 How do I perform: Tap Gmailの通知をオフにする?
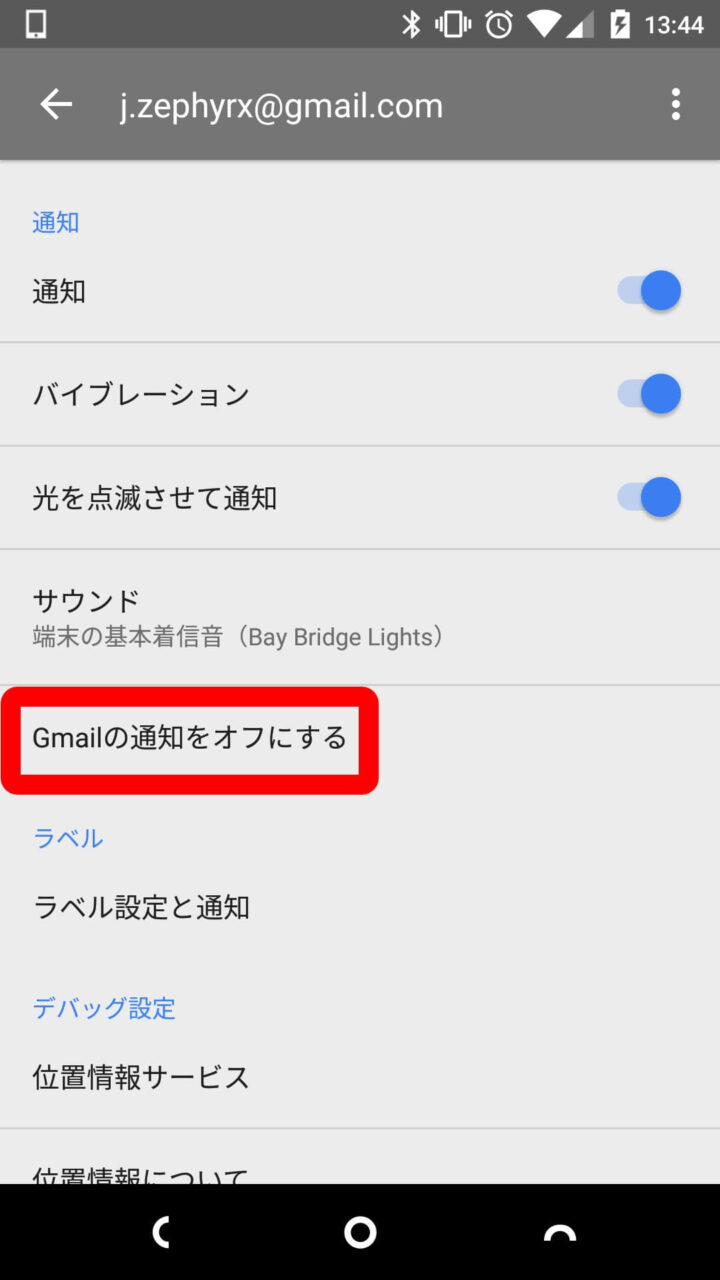tap(189, 738)
